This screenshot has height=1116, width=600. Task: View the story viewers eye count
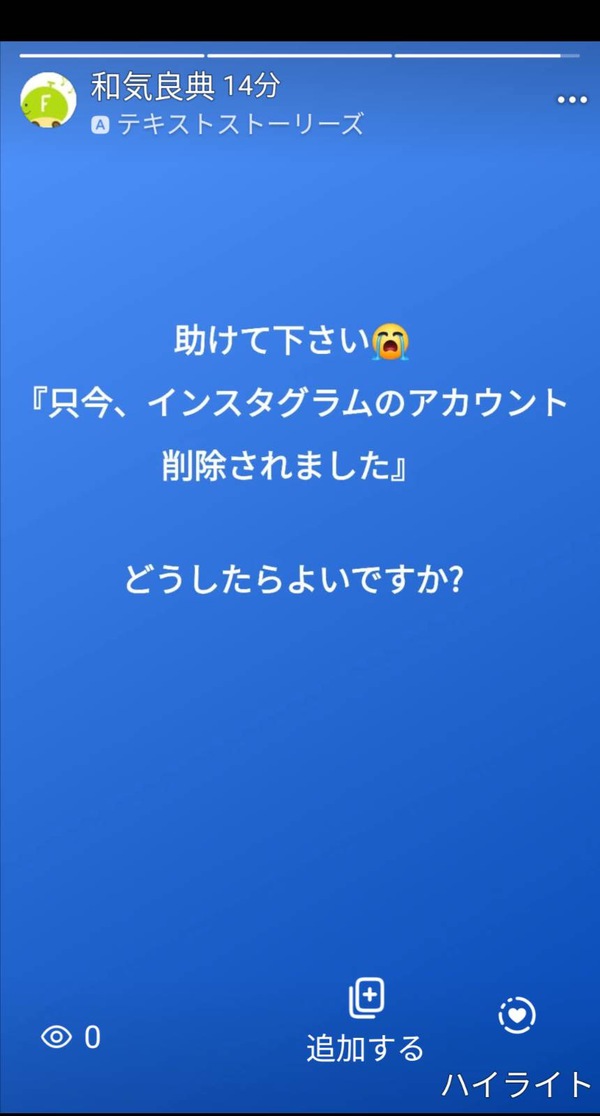70,1038
